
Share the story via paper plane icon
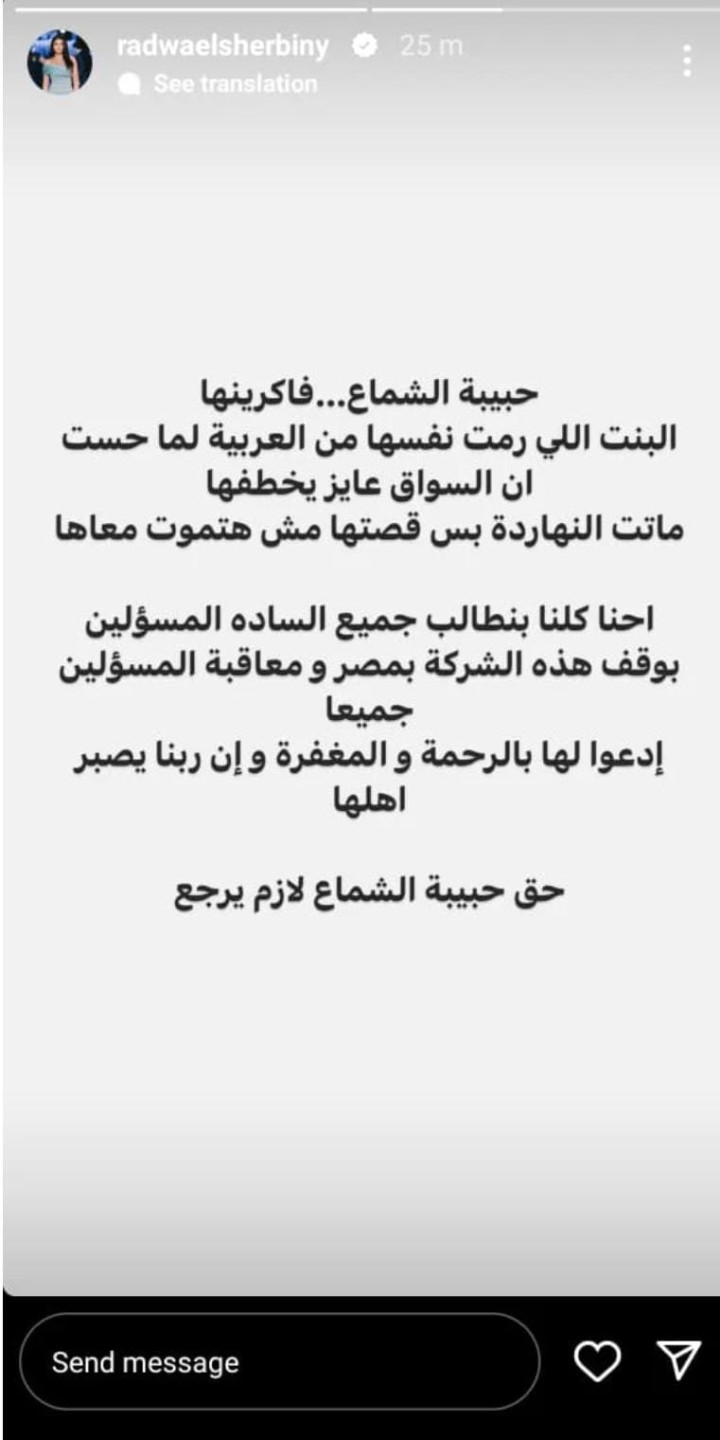pos(677,1361)
